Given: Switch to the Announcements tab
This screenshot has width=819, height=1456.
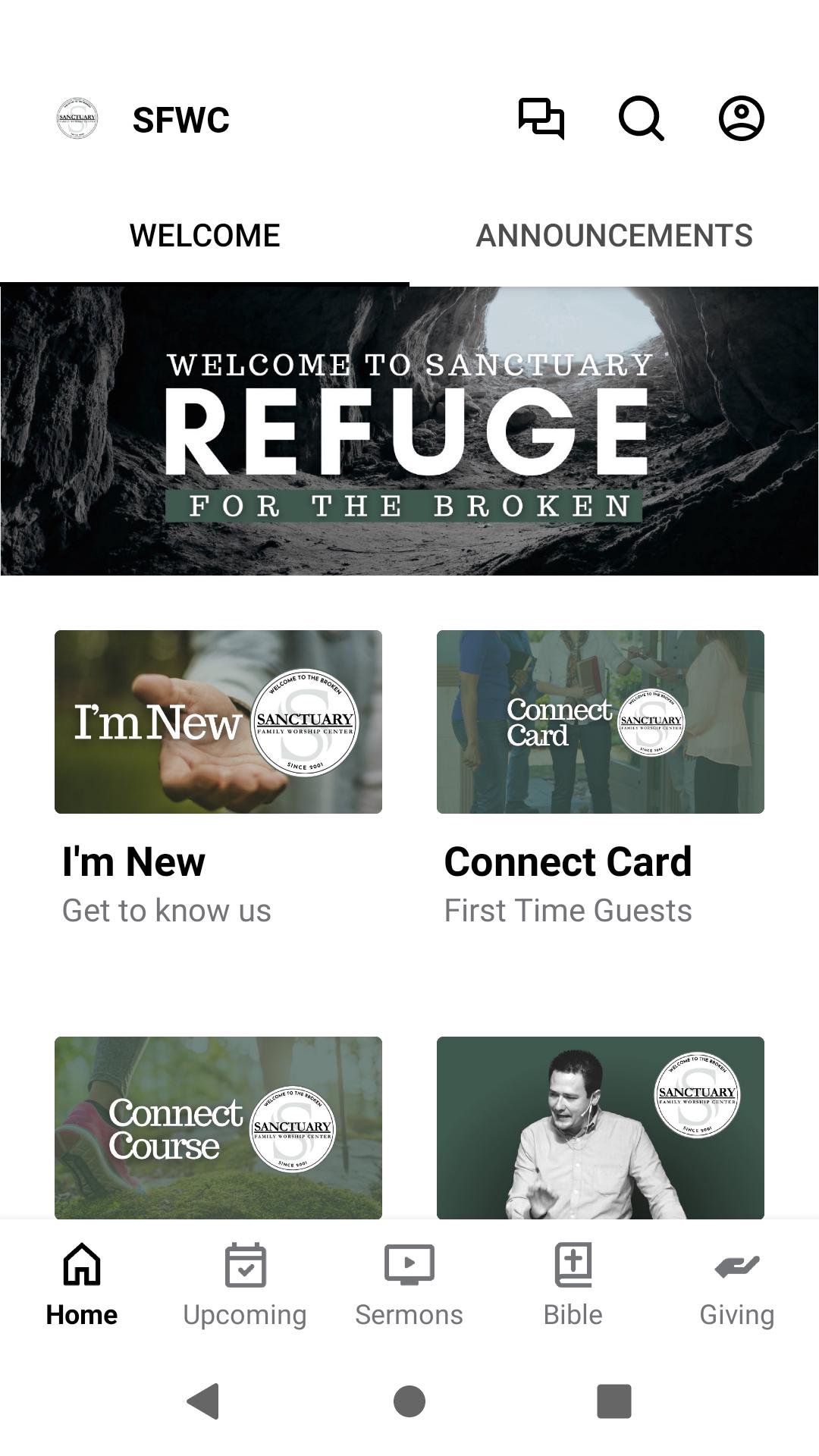Looking at the screenshot, I should (613, 236).
